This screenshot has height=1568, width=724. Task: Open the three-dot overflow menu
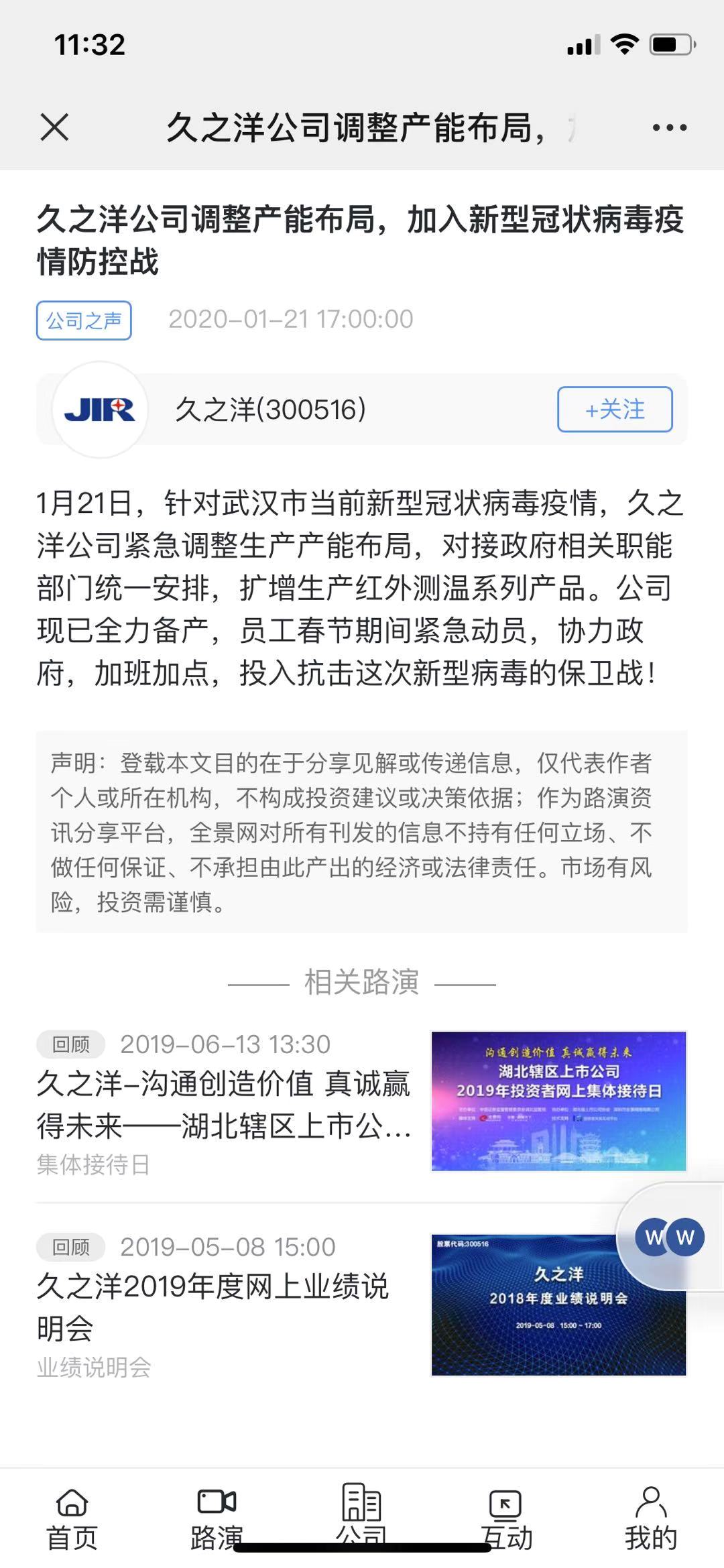point(670,127)
